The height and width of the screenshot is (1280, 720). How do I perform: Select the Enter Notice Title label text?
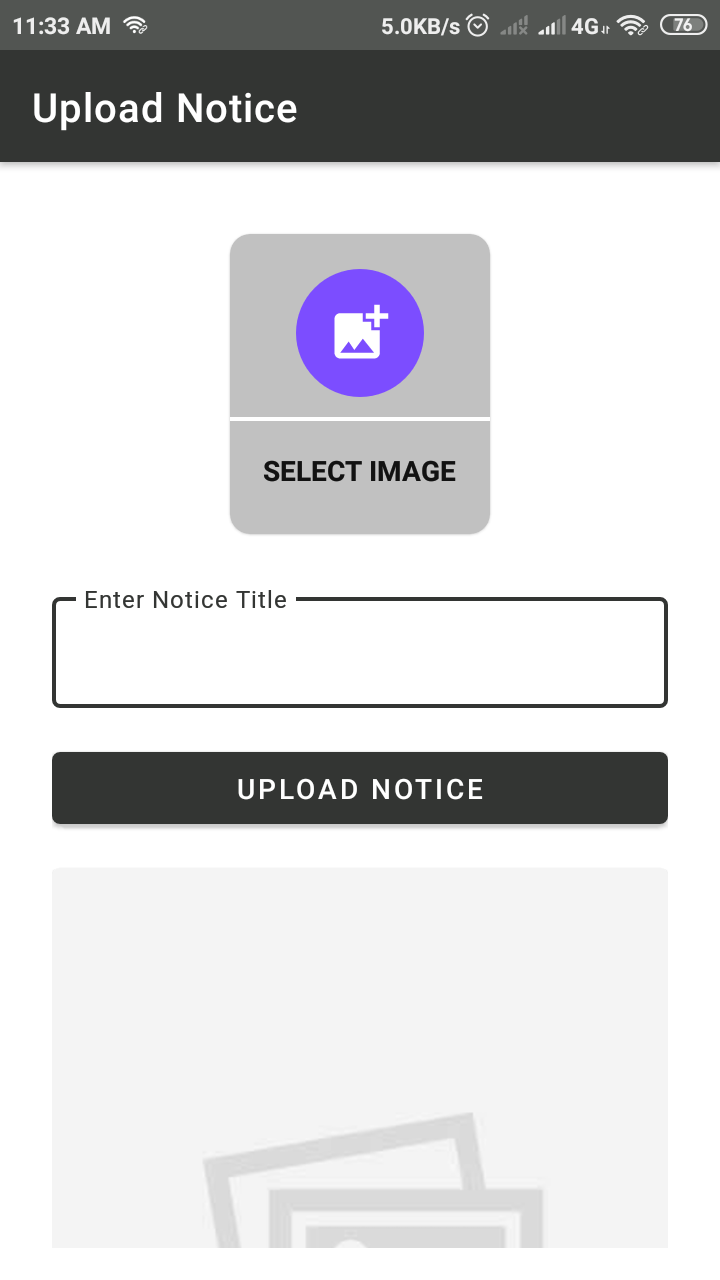click(x=185, y=600)
